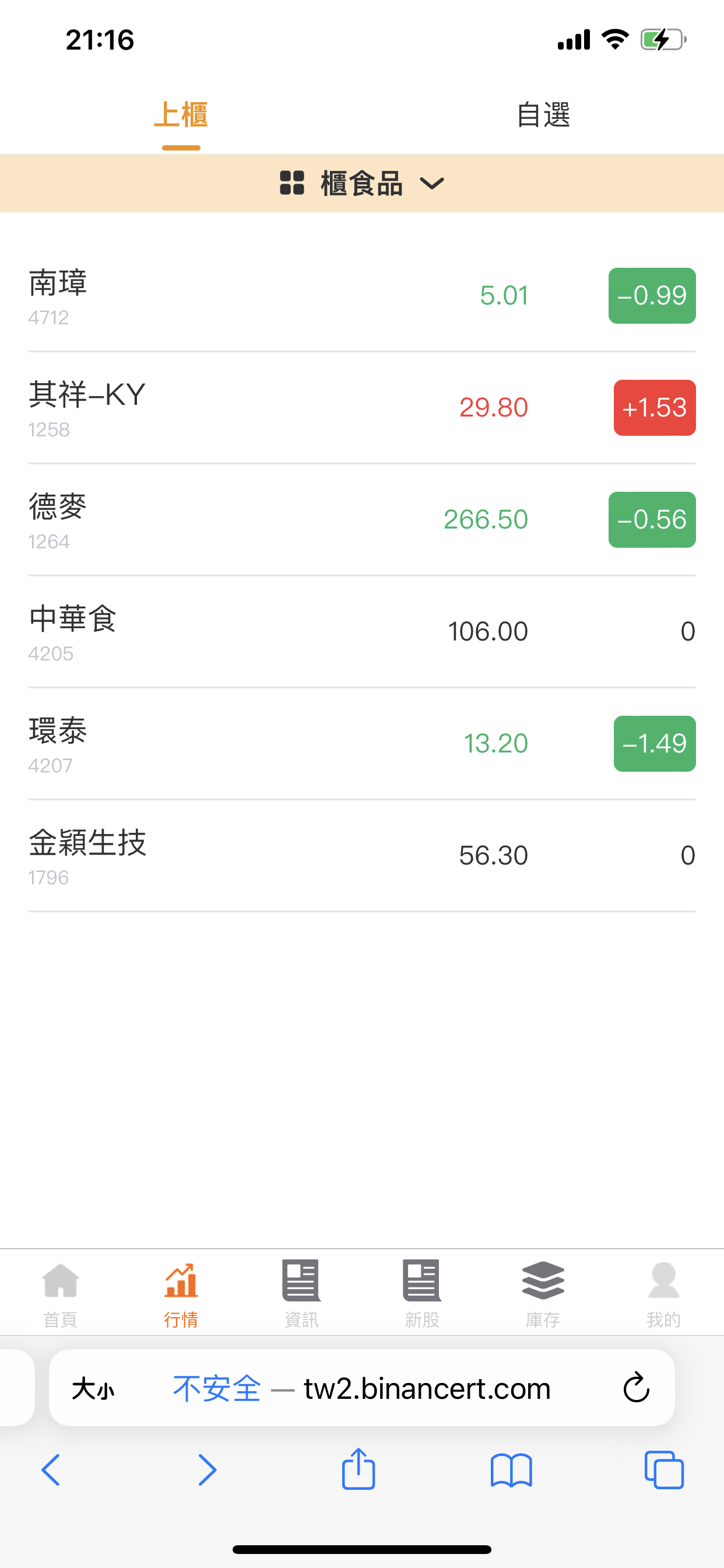This screenshot has height=1568, width=724.
Task: Tap the Safari back navigation arrow
Action: point(51,1470)
